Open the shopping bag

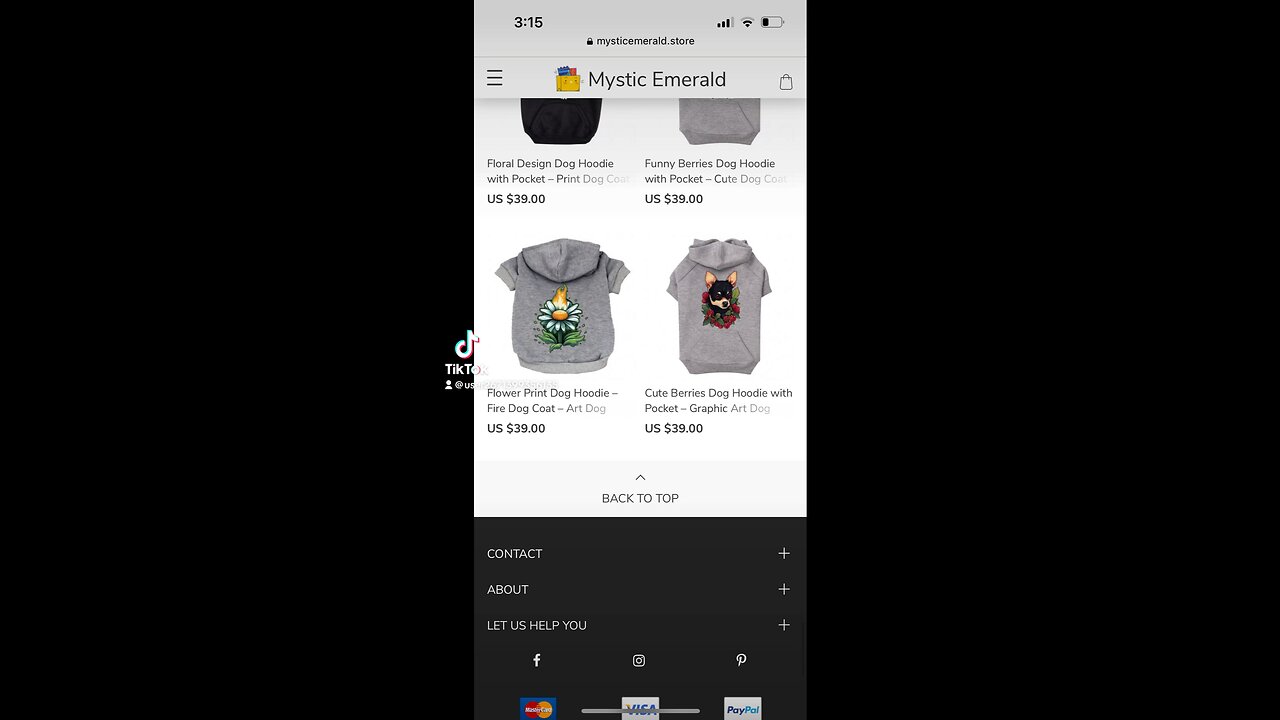(785, 82)
